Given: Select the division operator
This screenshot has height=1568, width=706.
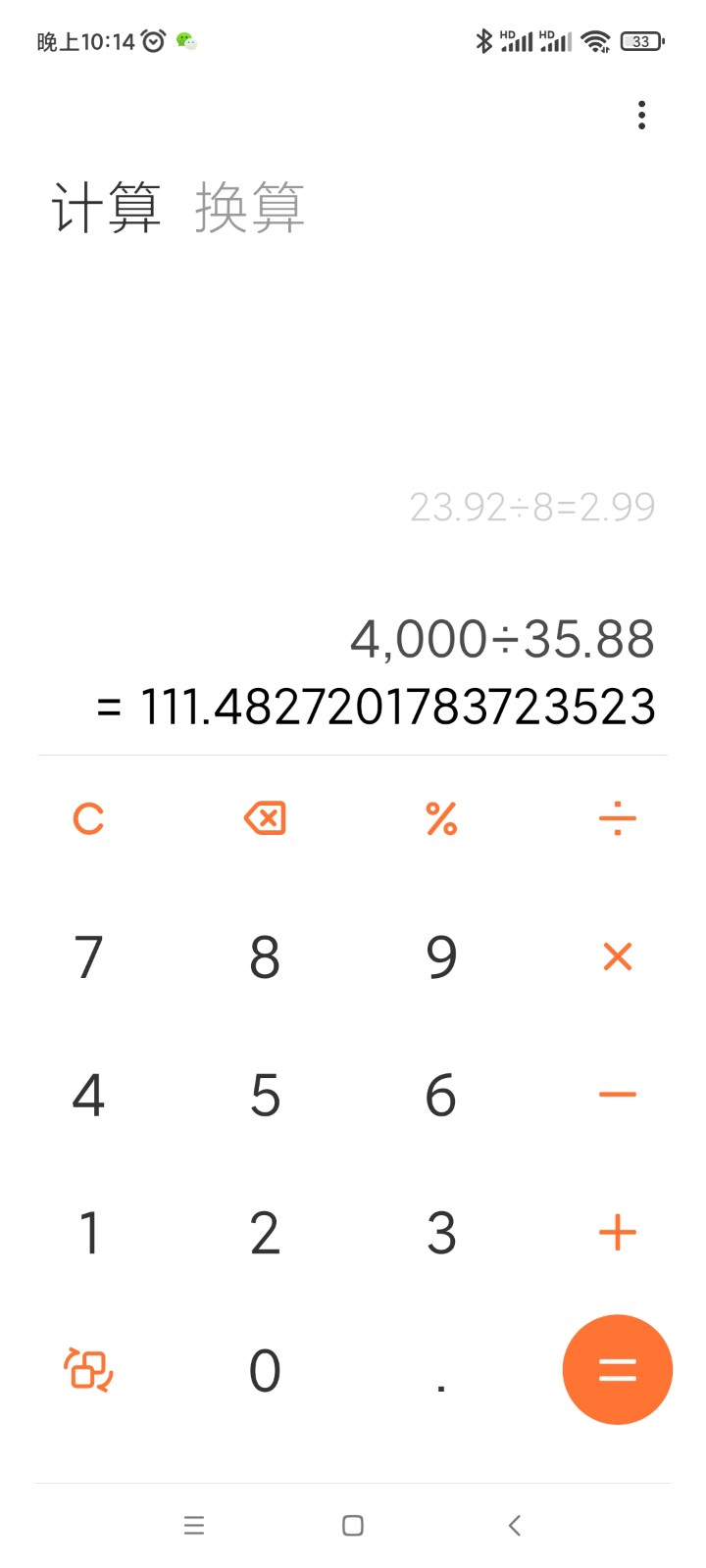Looking at the screenshot, I should click(618, 818).
